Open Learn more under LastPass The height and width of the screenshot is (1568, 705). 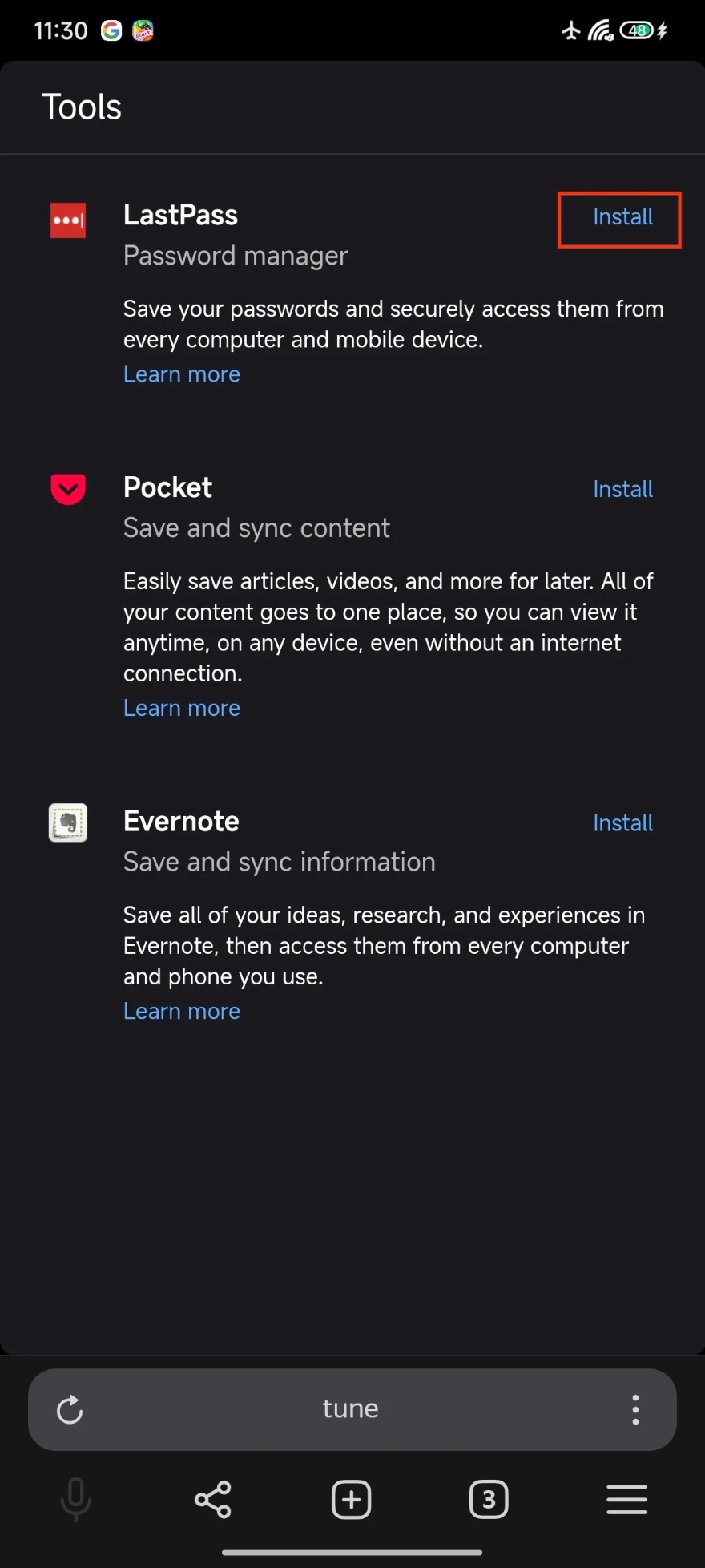click(182, 374)
